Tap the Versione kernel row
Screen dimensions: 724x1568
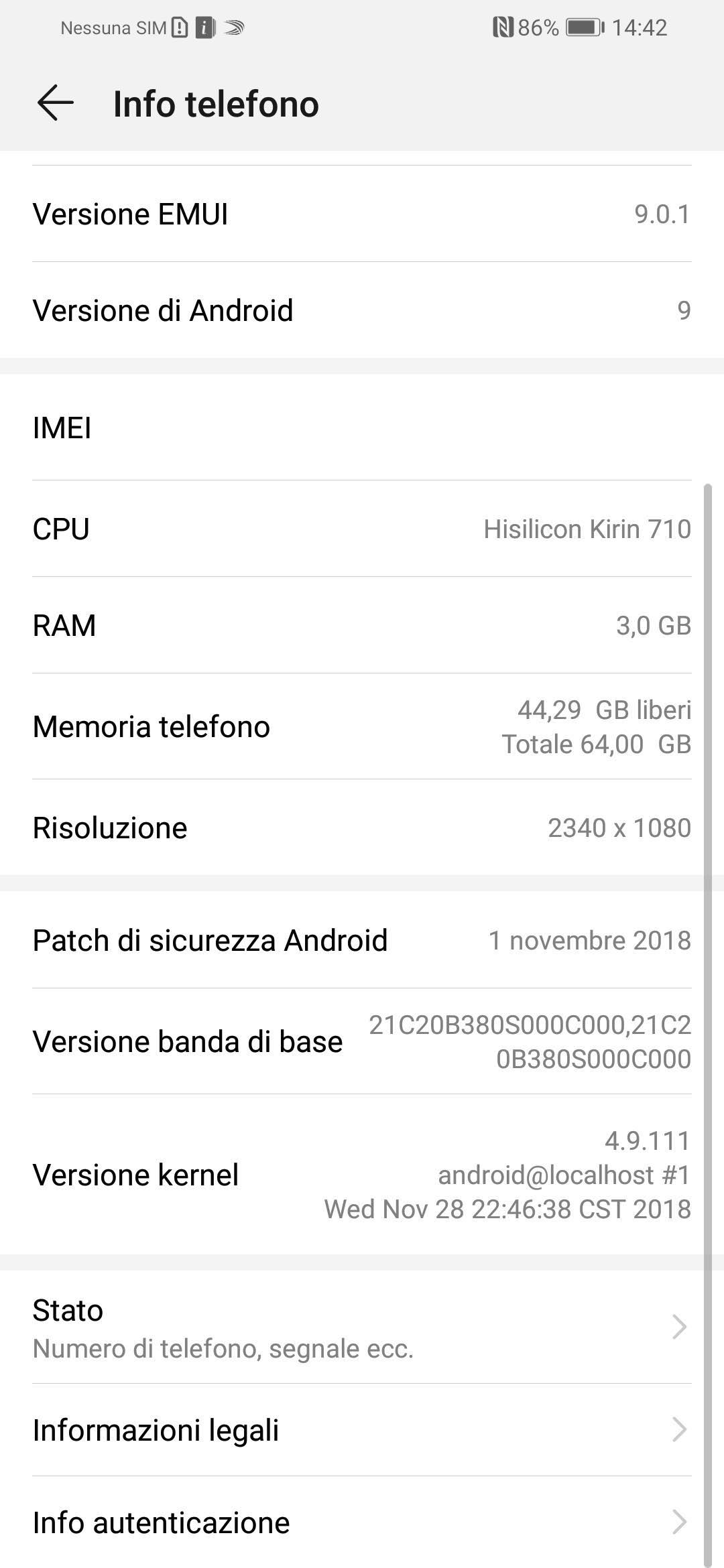(x=361, y=1175)
